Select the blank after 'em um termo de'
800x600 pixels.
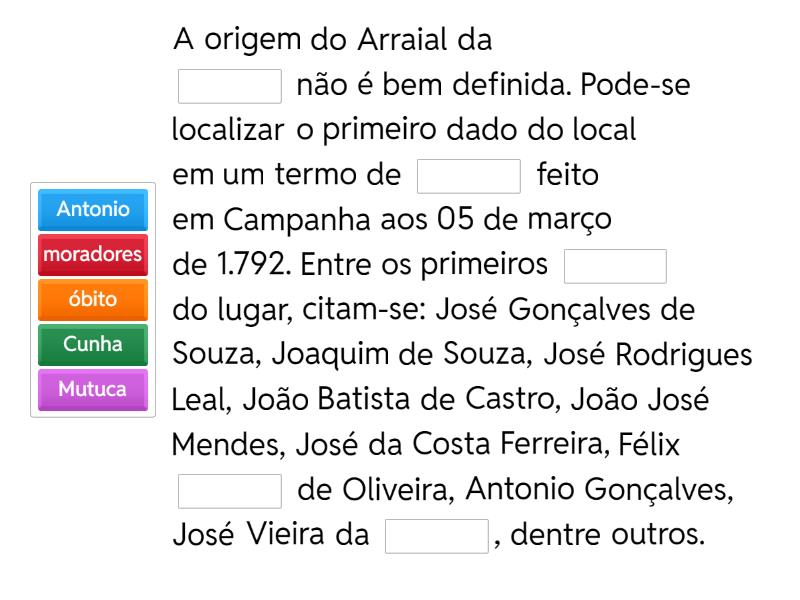[469, 176]
